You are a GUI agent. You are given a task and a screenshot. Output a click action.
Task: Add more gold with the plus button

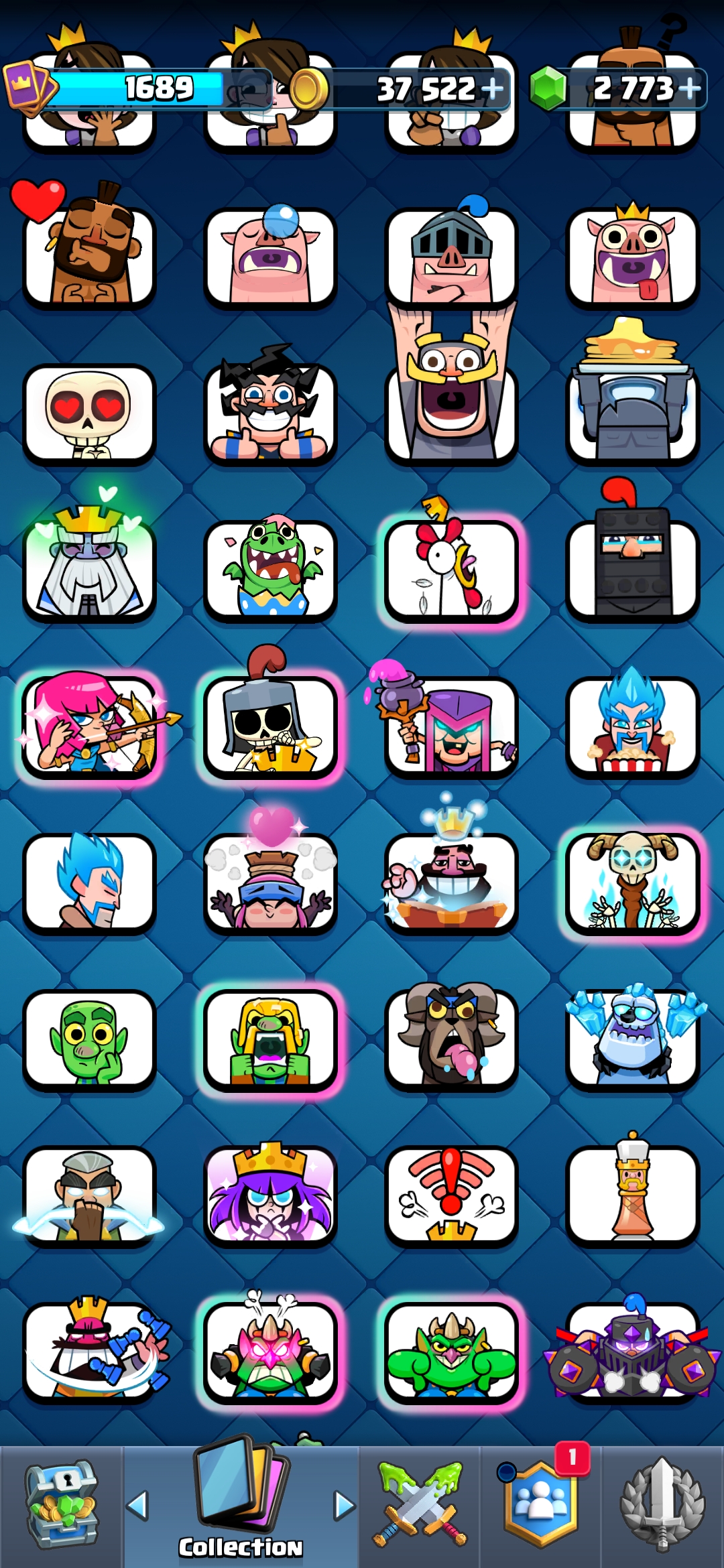pyautogui.click(x=492, y=88)
